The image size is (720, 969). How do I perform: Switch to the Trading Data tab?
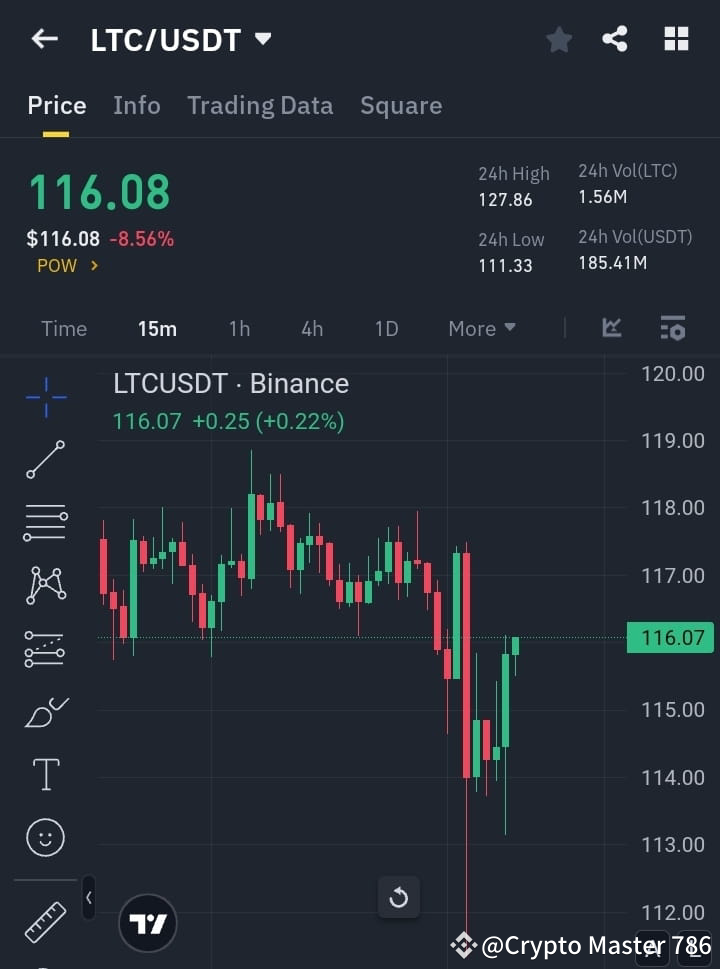click(x=260, y=105)
